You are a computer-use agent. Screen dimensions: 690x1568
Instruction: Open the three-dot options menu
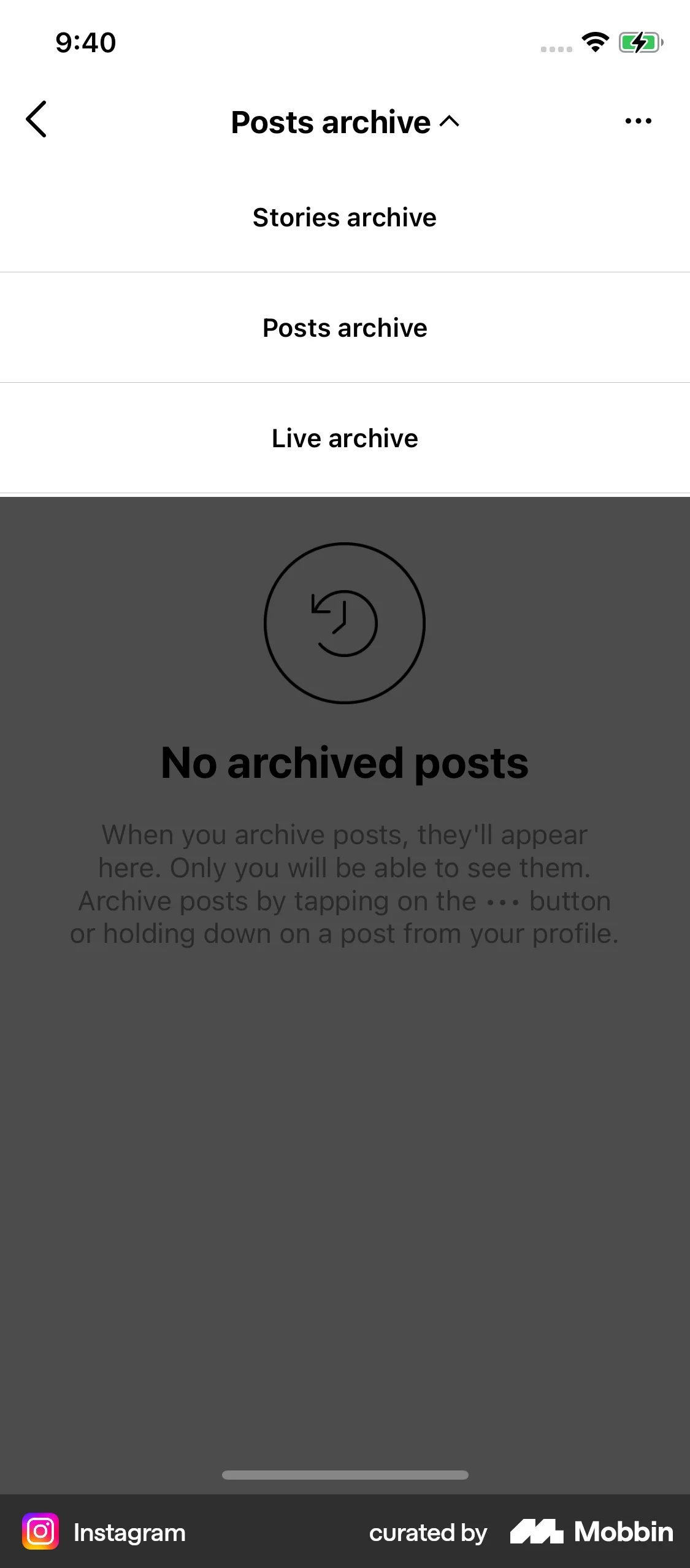(638, 120)
